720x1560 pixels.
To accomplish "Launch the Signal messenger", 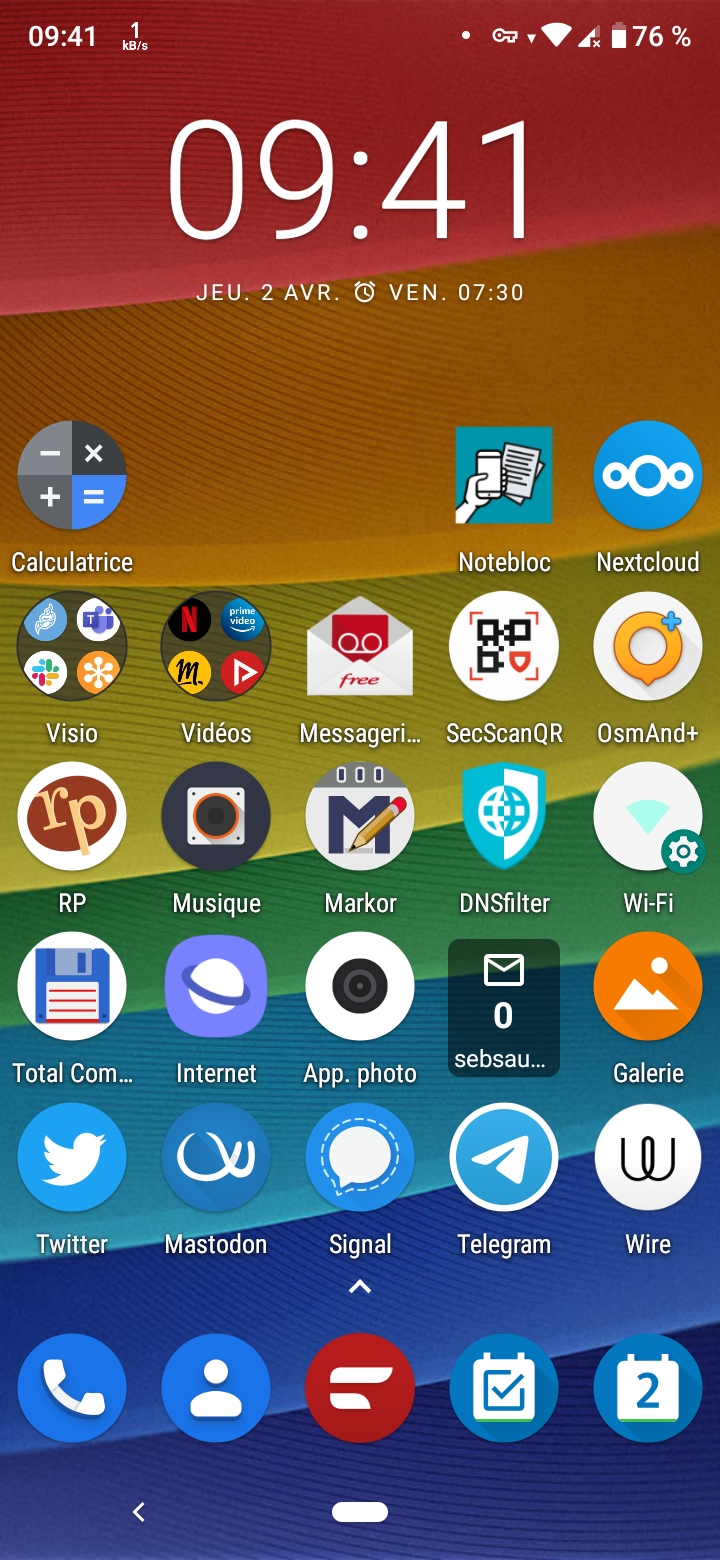I will (x=360, y=1158).
